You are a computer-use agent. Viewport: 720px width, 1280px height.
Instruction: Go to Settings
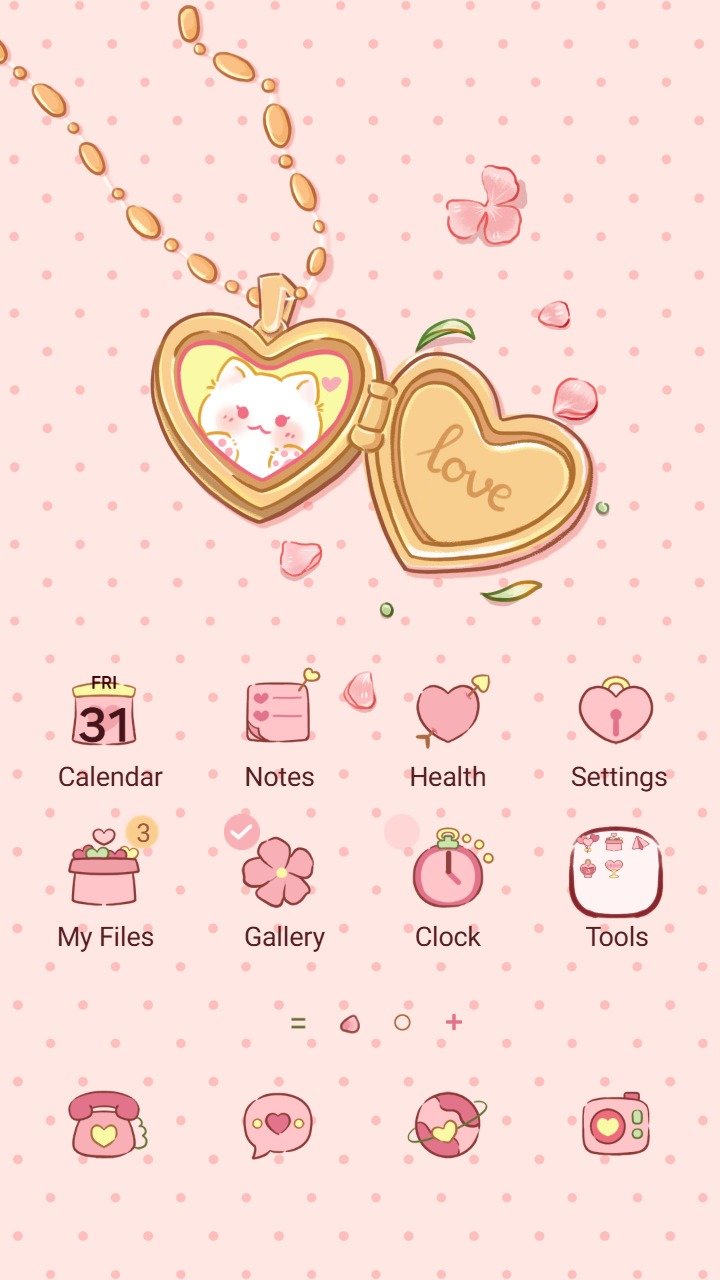[x=616, y=713]
